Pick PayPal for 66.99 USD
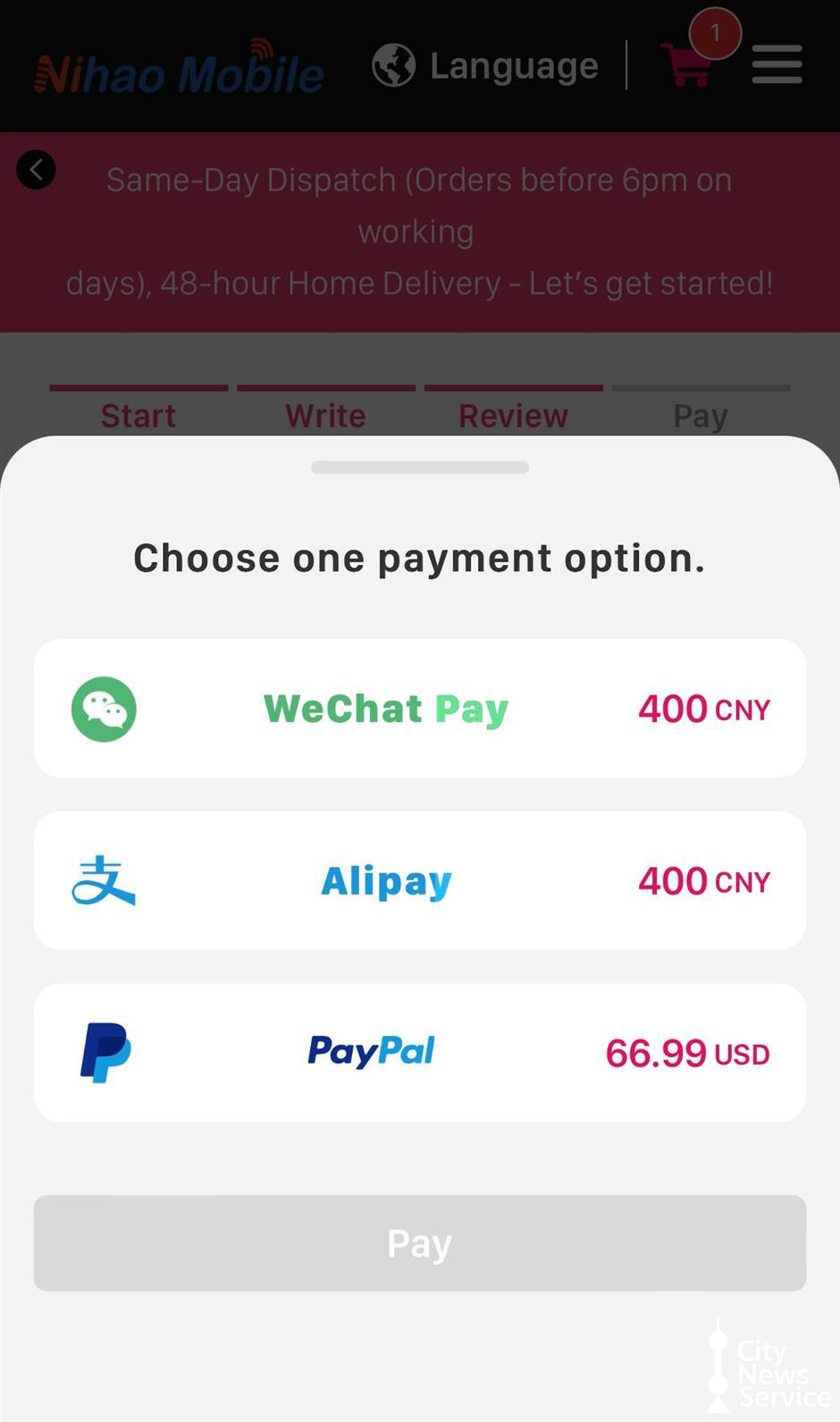 [x=419, y=1052]
